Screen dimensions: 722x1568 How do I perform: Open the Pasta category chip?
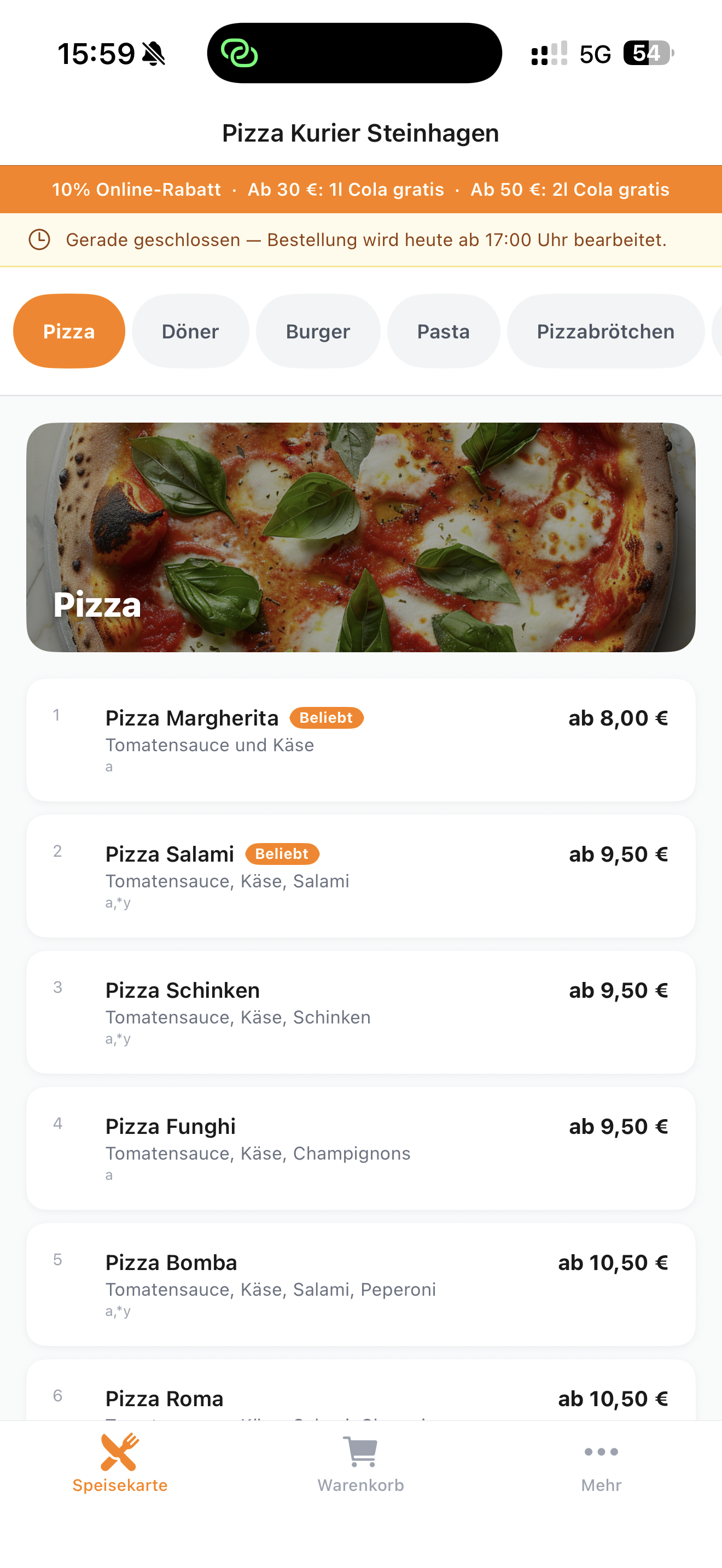coord(443,331)
